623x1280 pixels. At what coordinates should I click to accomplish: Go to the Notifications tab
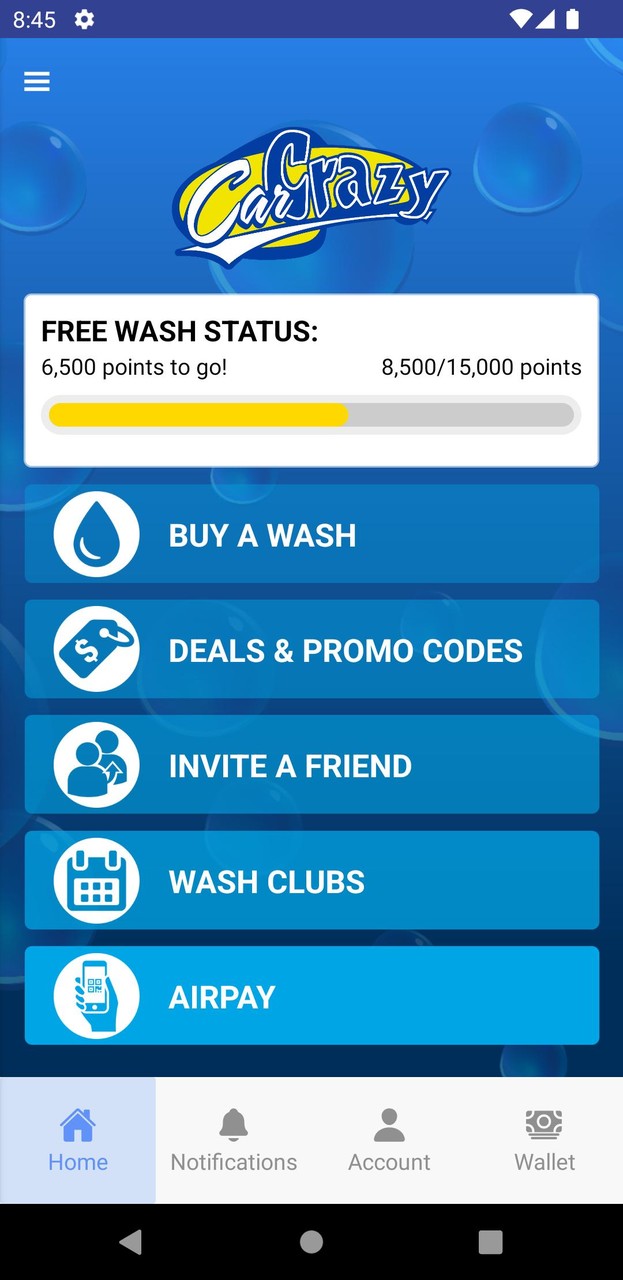click(234, 1141)
